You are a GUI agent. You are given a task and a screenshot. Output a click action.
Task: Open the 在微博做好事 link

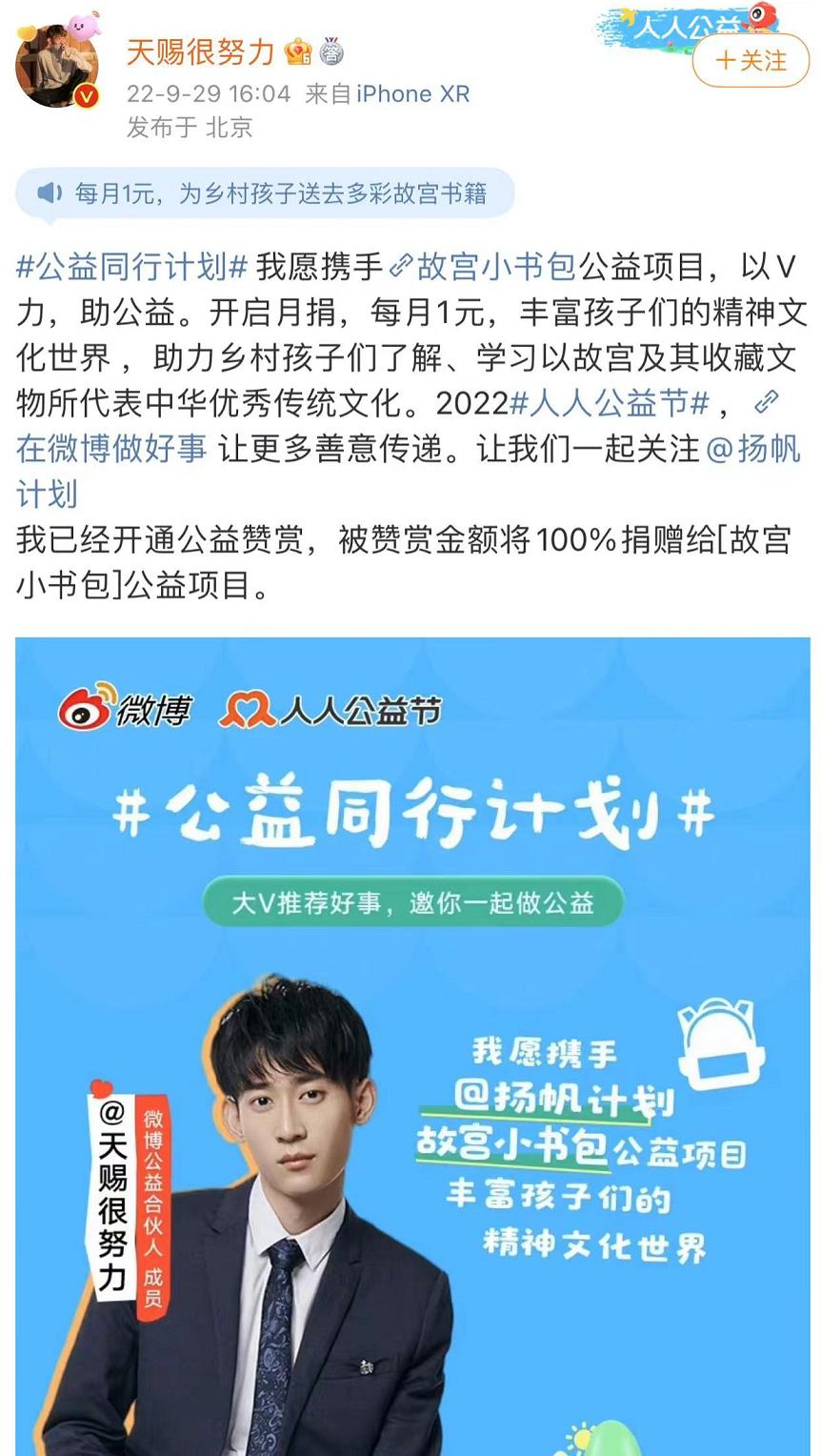111,449
